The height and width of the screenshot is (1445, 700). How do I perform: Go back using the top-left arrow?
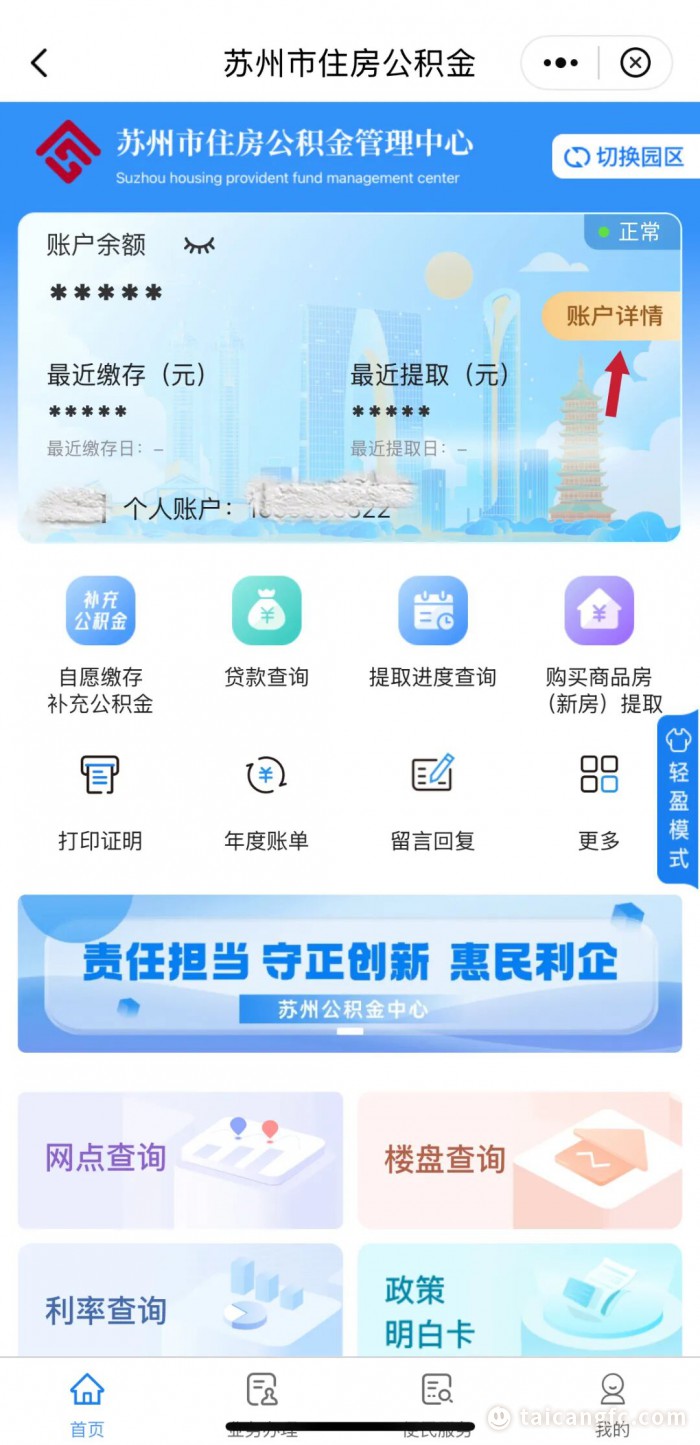[x=39, y=63]
